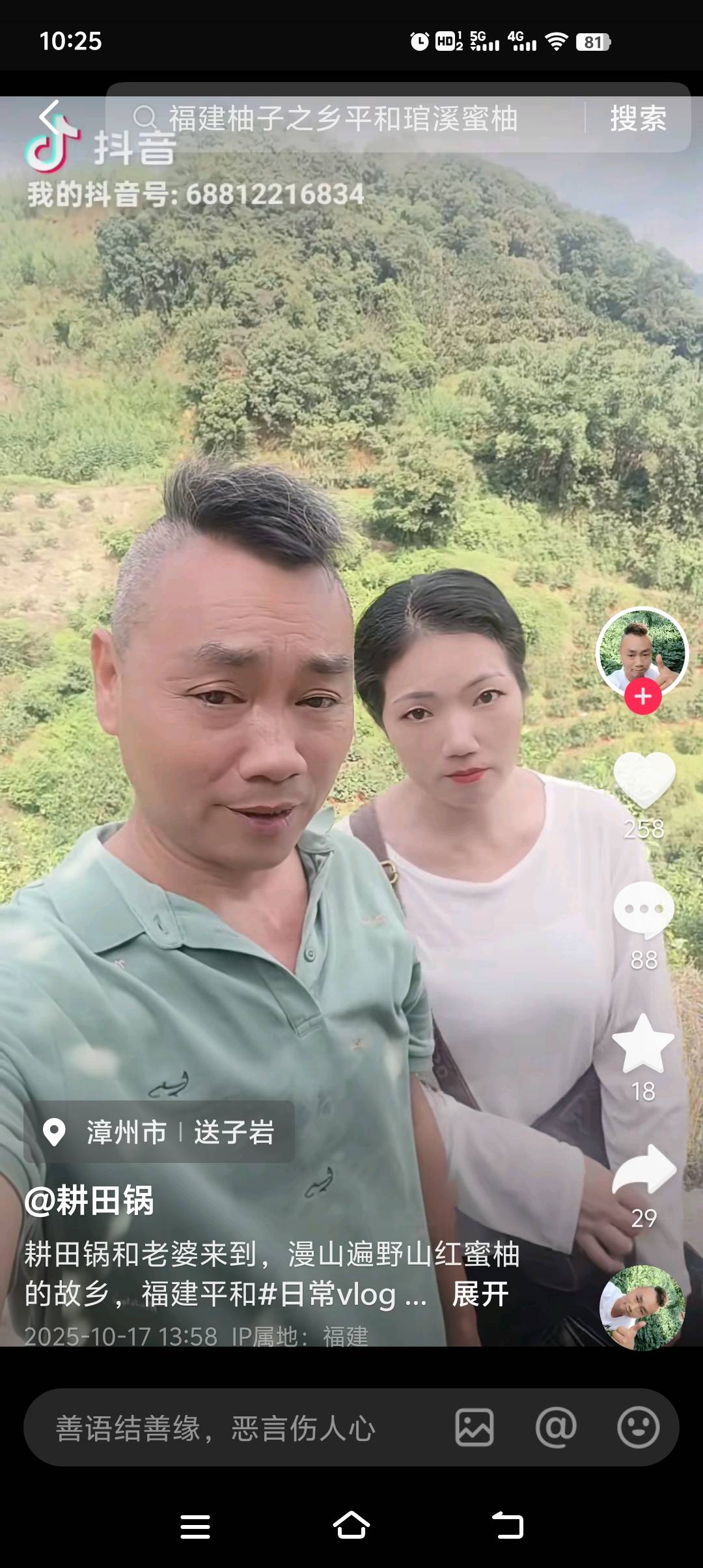Open recent apps menu button
Viewport: 703px width, 1568px height.
[195, 1526]
